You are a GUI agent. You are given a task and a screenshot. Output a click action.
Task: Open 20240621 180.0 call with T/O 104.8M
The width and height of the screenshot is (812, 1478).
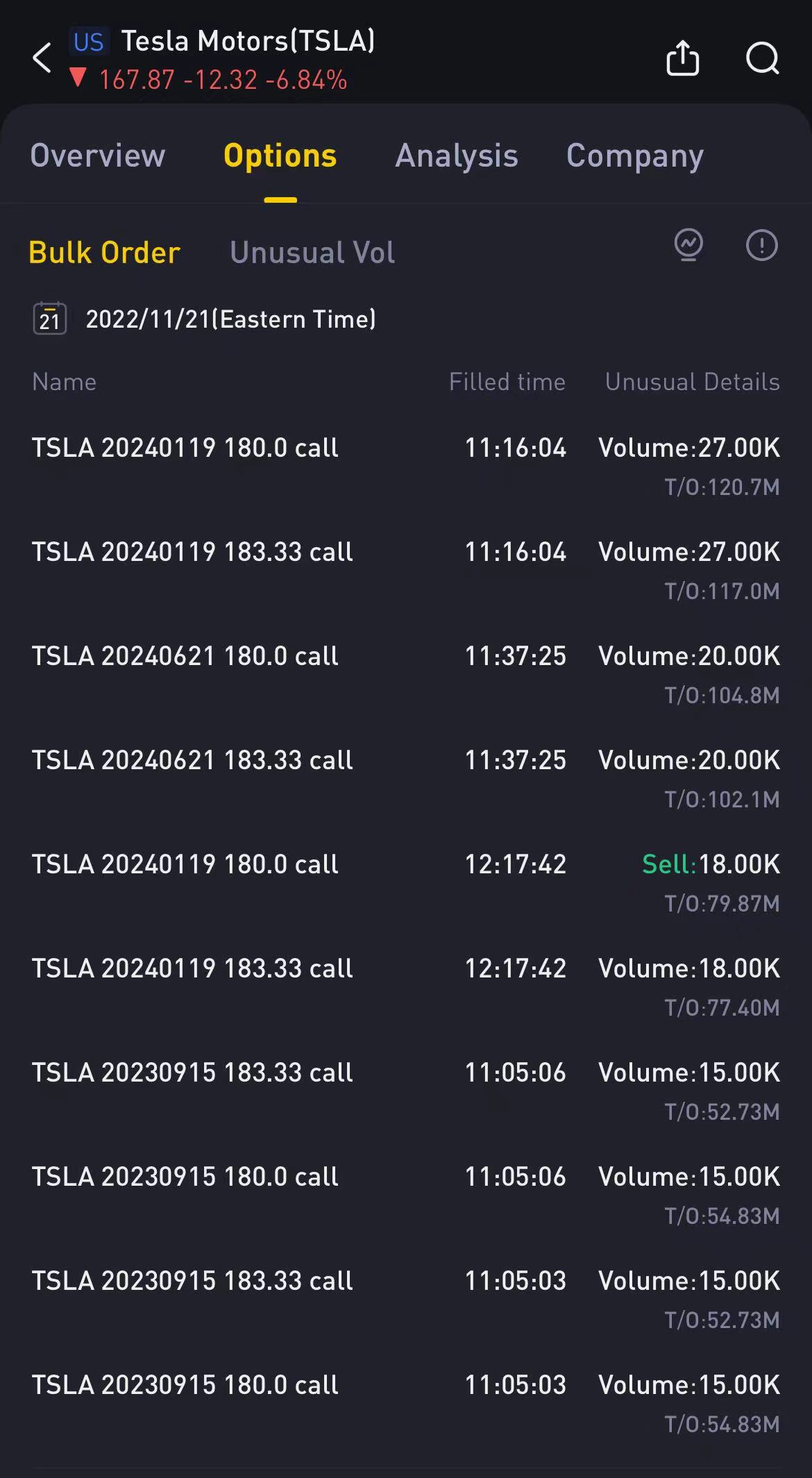coord(406,673)
